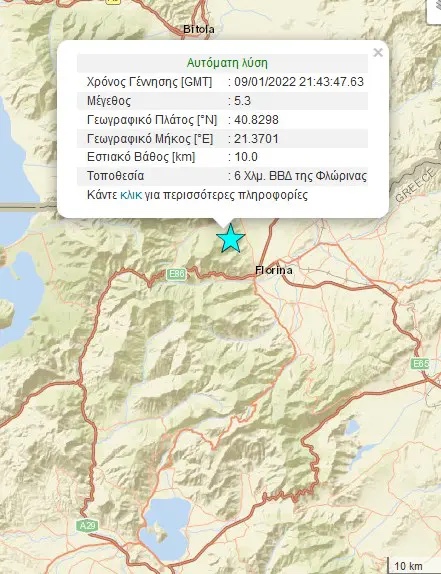Close the earthquake info popup

click(x=378, y=53)
